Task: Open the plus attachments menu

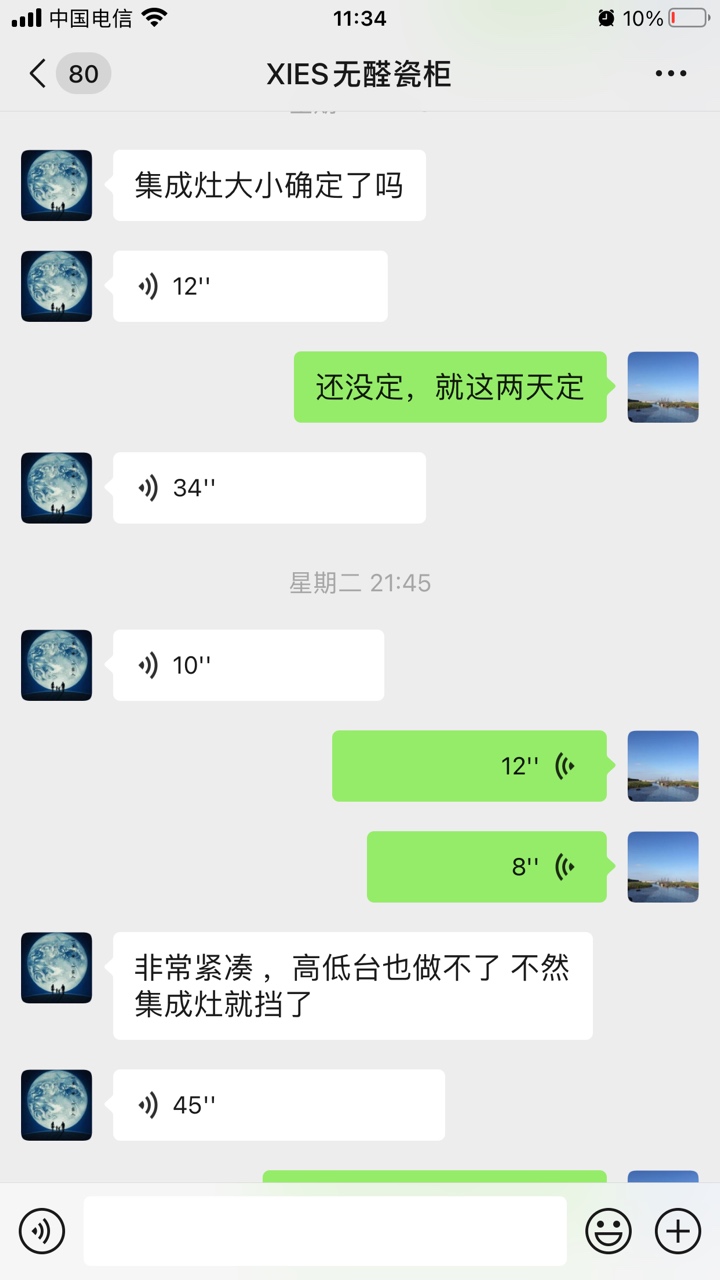Action: coord(677,1230)
